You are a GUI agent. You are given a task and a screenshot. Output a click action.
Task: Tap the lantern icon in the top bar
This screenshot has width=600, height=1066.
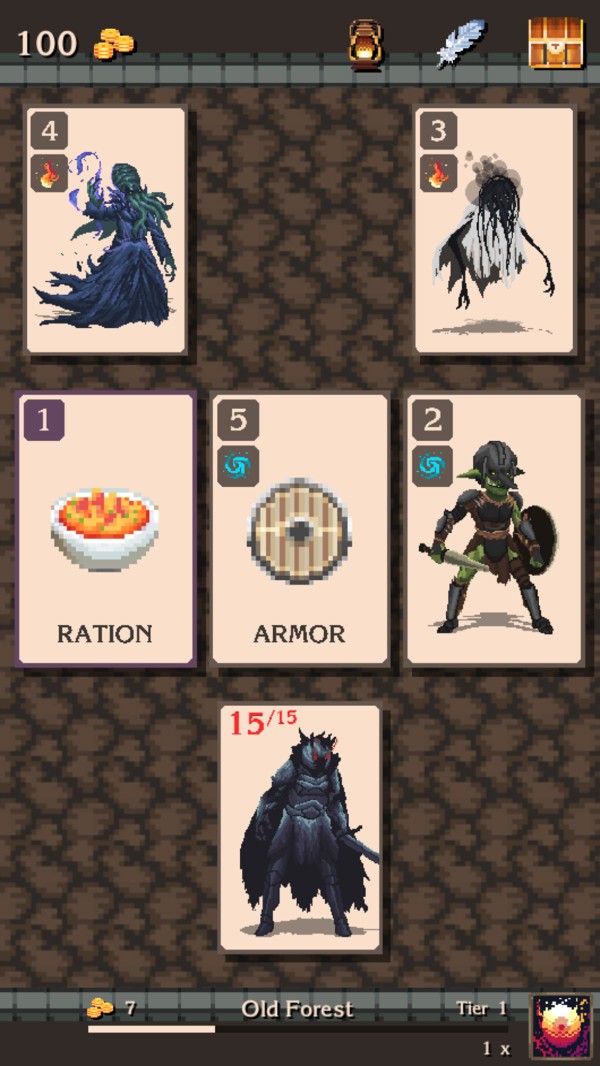point(366,45)
